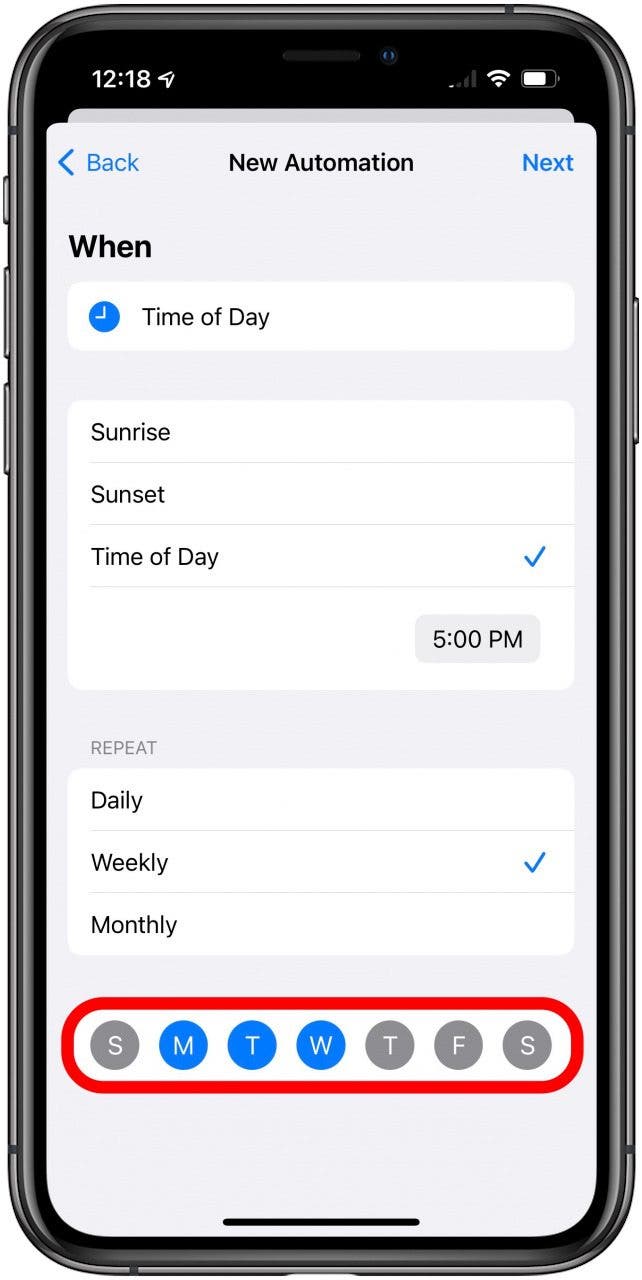Enable Sunday, the first S circle

(115, 1046)
